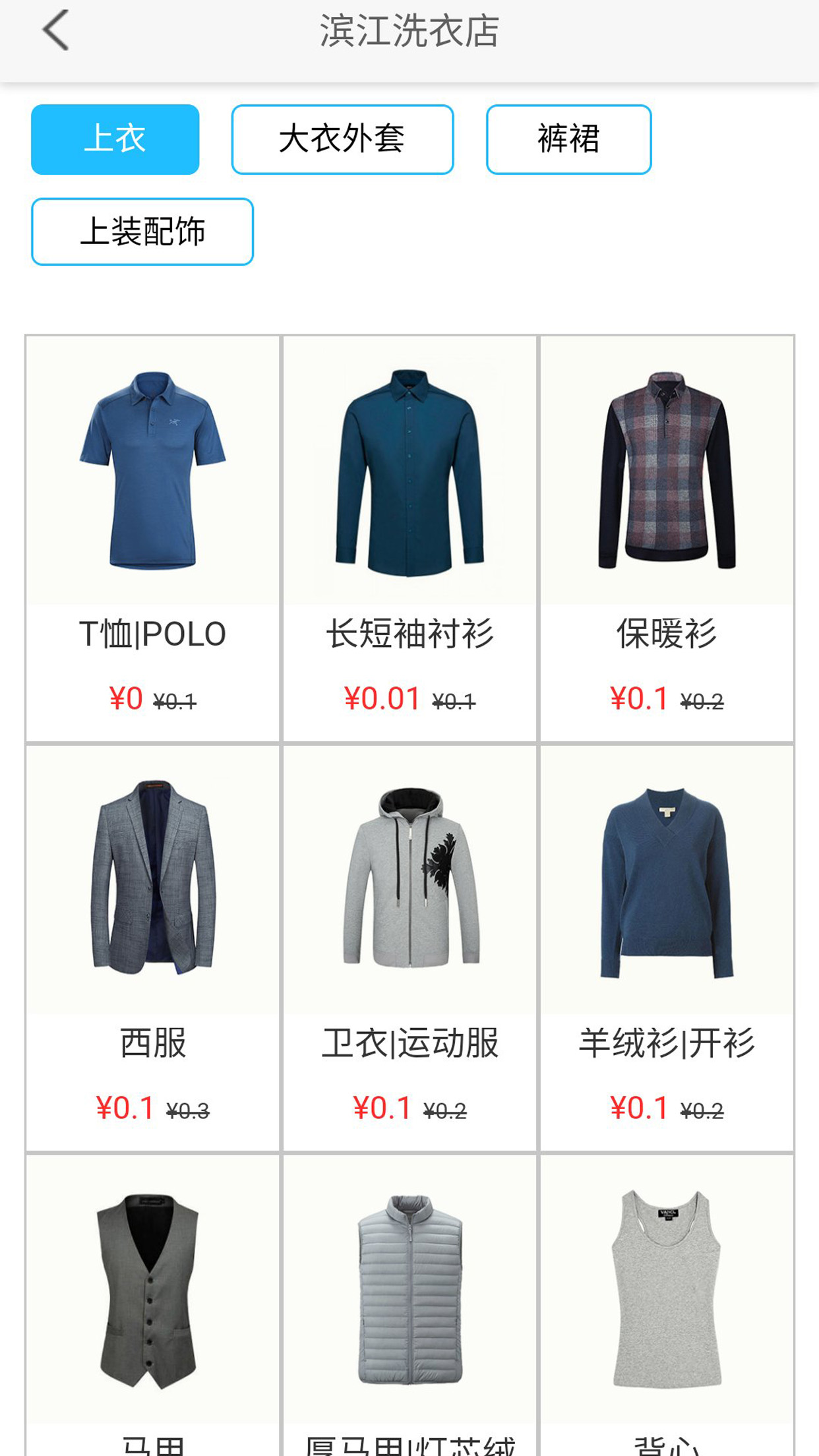Go back from 滨江洗衣店 page
819x1456 pixels.
point(56,30)
